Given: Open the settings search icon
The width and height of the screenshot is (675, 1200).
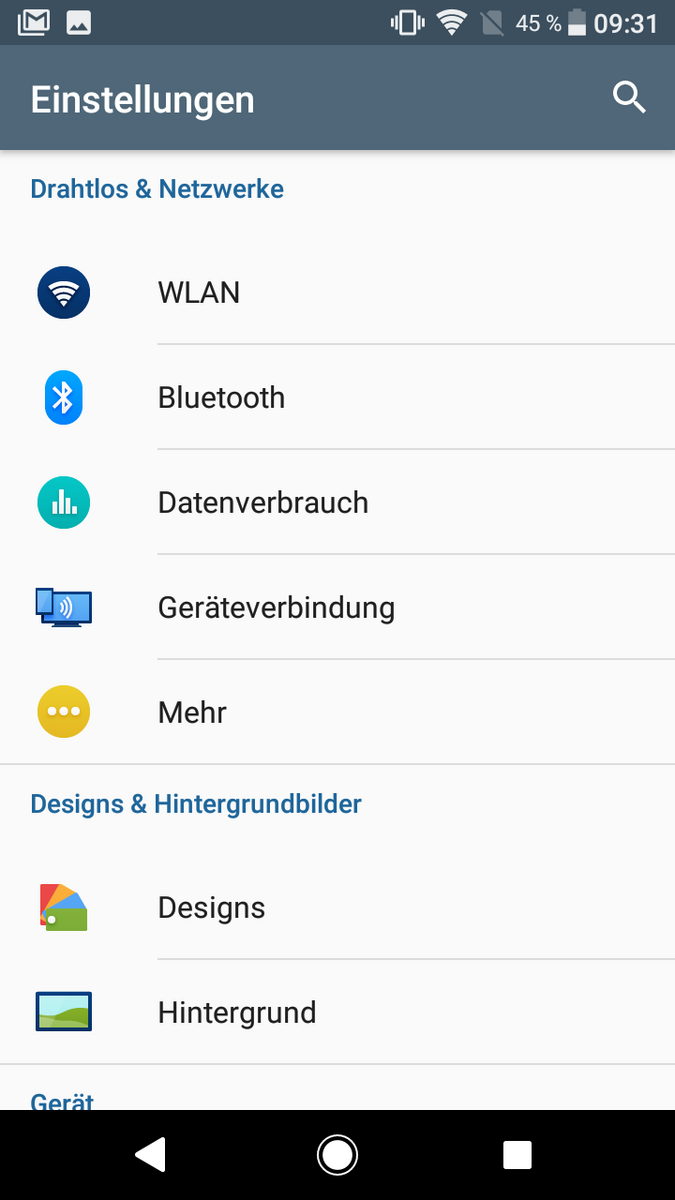Looking at the screenshot, I should coord(629,98).
